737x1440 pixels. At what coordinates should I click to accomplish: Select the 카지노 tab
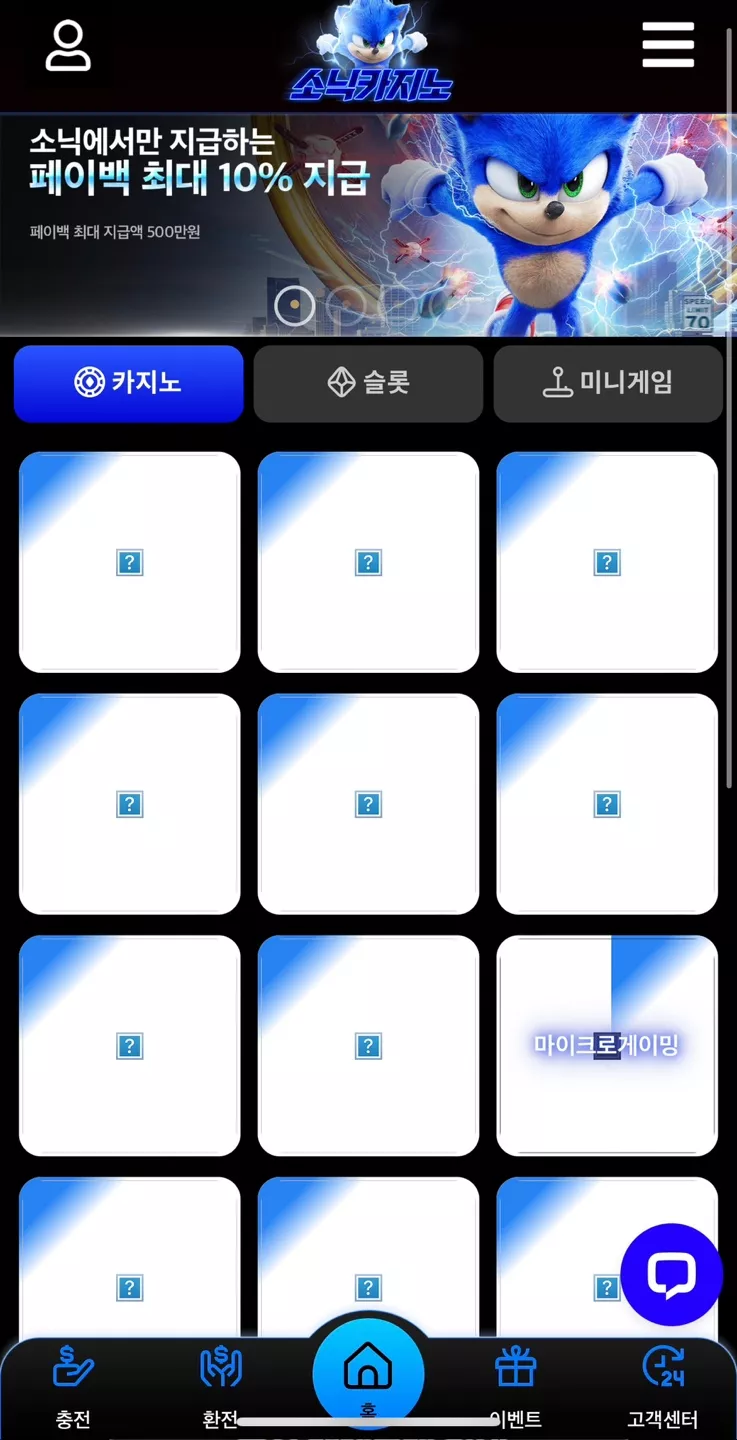pos(129,383)
